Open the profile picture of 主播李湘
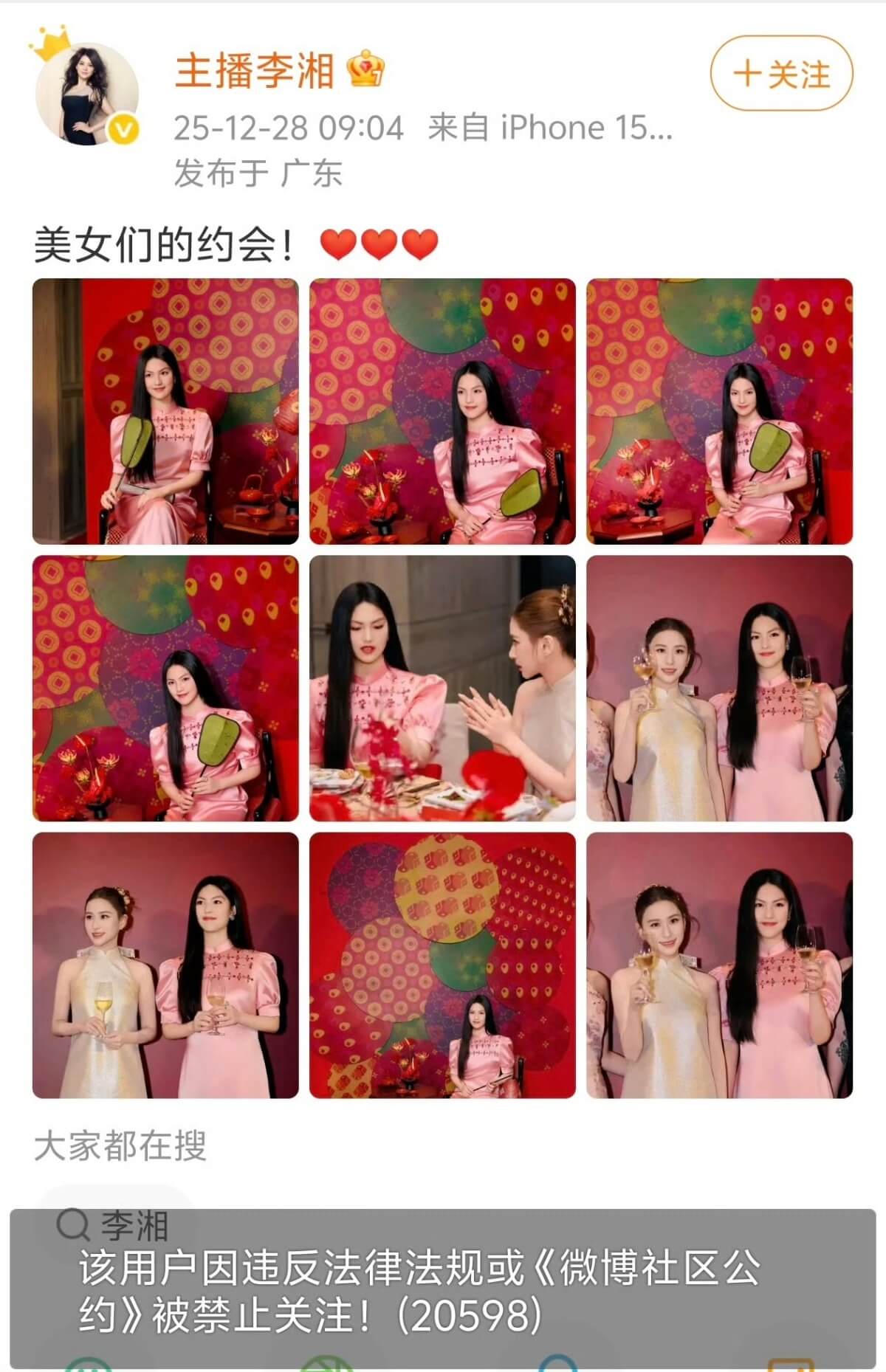Viewport: 886px width, 1372px height. pyautogui.click(x=87, y=93)
